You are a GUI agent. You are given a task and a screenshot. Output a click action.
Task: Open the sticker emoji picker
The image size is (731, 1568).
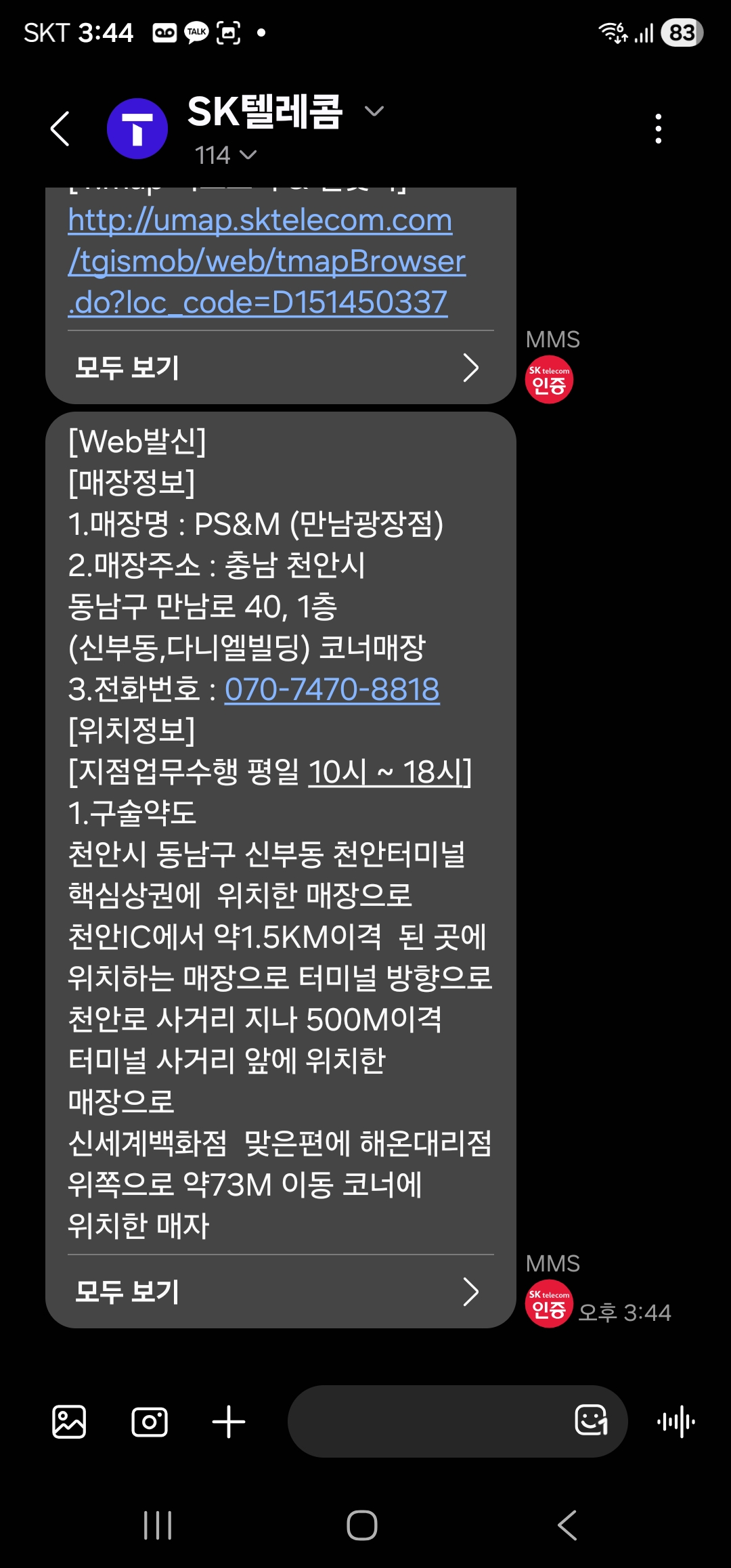pyautogui.click(x=591, y=1420)
